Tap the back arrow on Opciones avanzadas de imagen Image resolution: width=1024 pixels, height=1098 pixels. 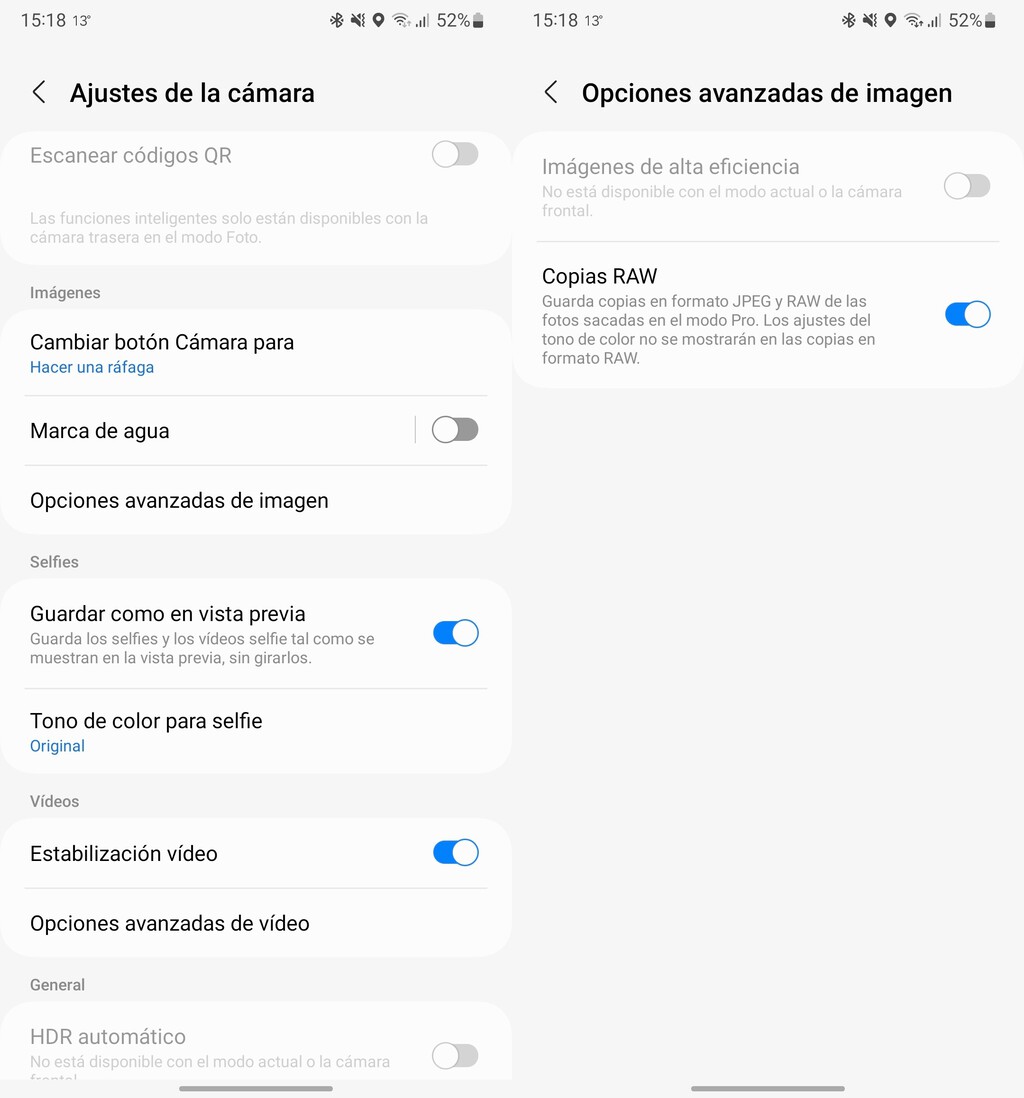click(x=551, y=92)
